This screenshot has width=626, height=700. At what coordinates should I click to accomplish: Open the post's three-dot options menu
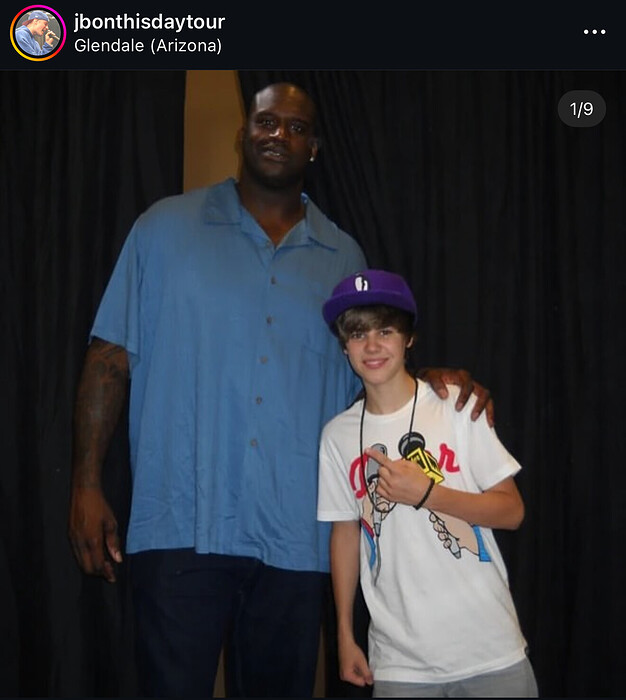[x=594, y=32]
